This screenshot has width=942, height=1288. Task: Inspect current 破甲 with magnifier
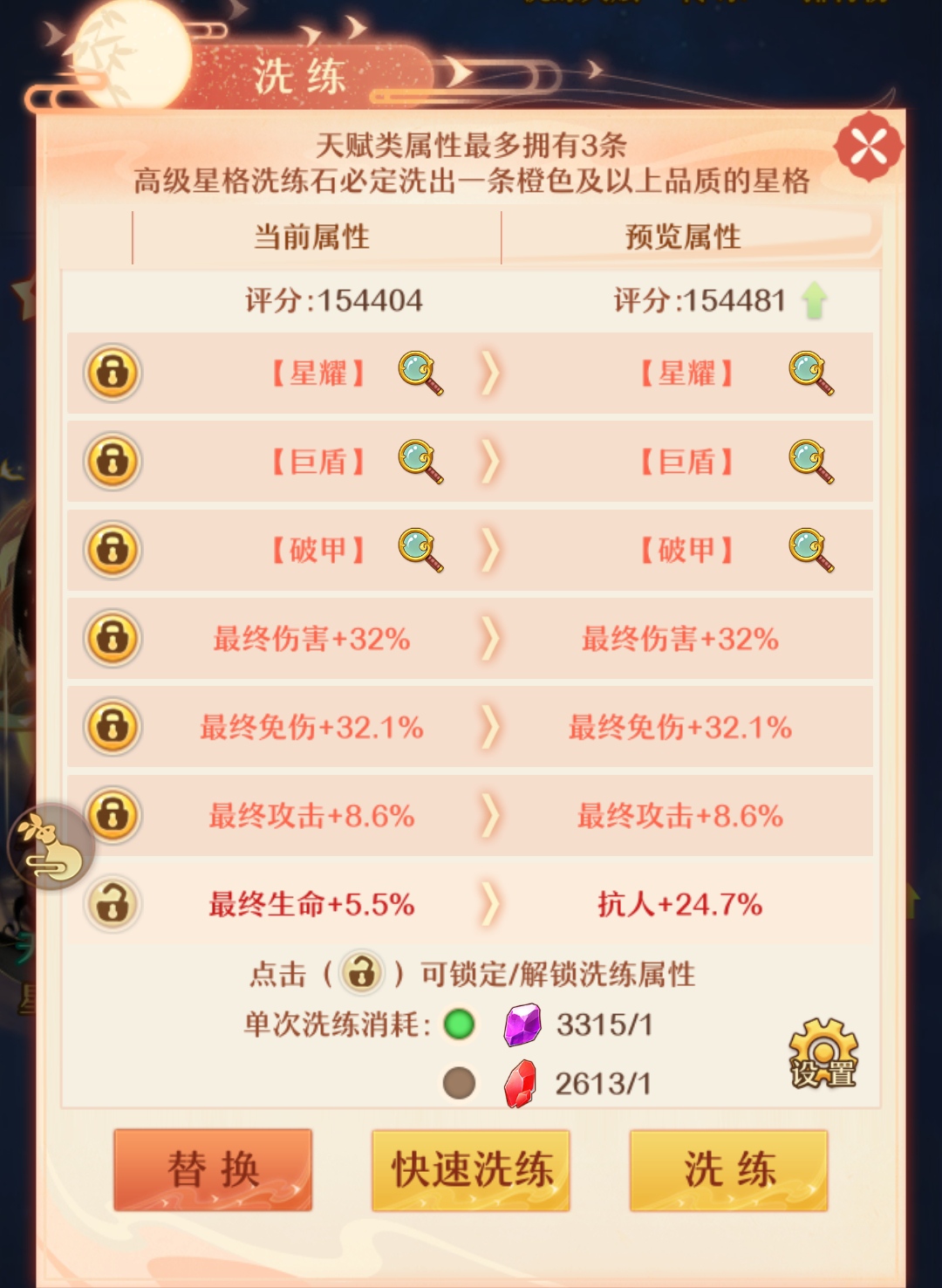420,550
